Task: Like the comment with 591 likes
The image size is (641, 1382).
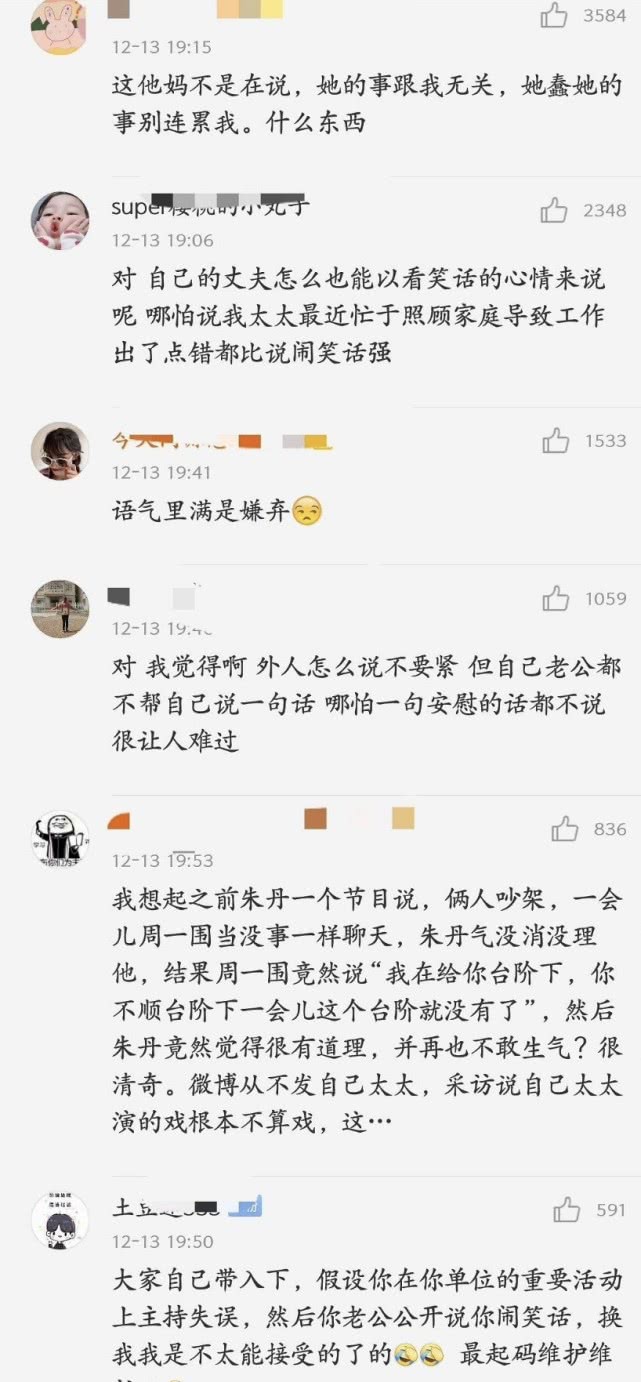Action: tap(567, 1211)
